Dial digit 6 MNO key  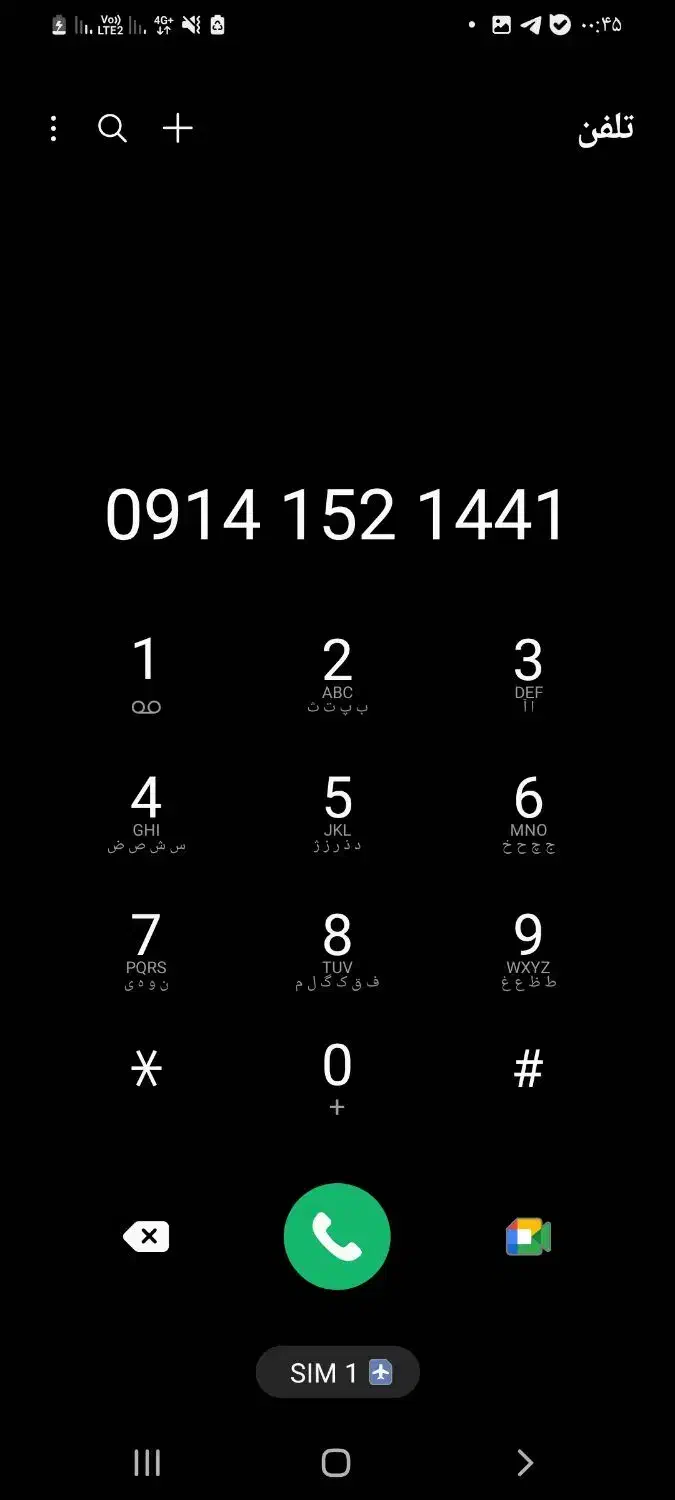528,813
